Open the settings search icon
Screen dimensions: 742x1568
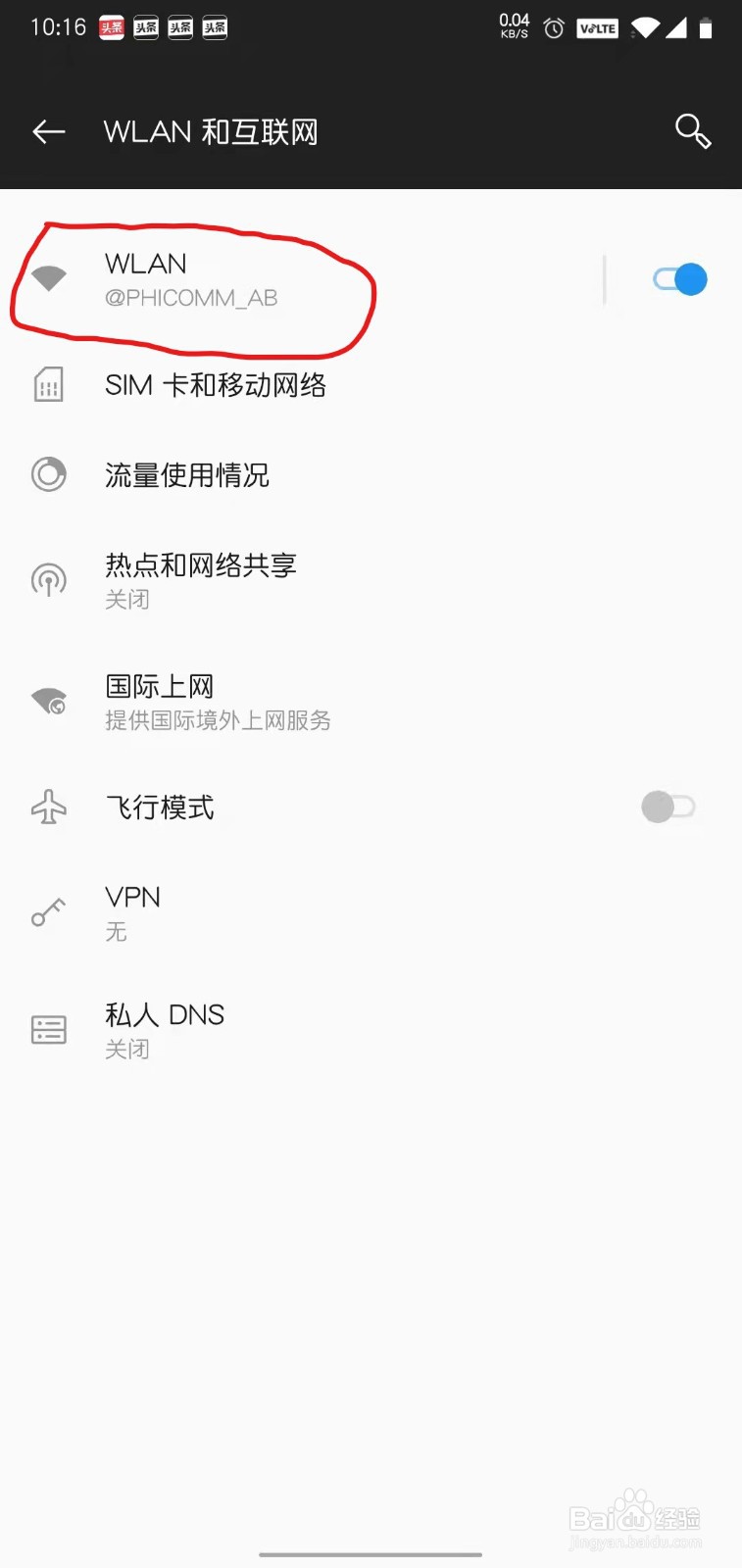[x=692, y=131]
